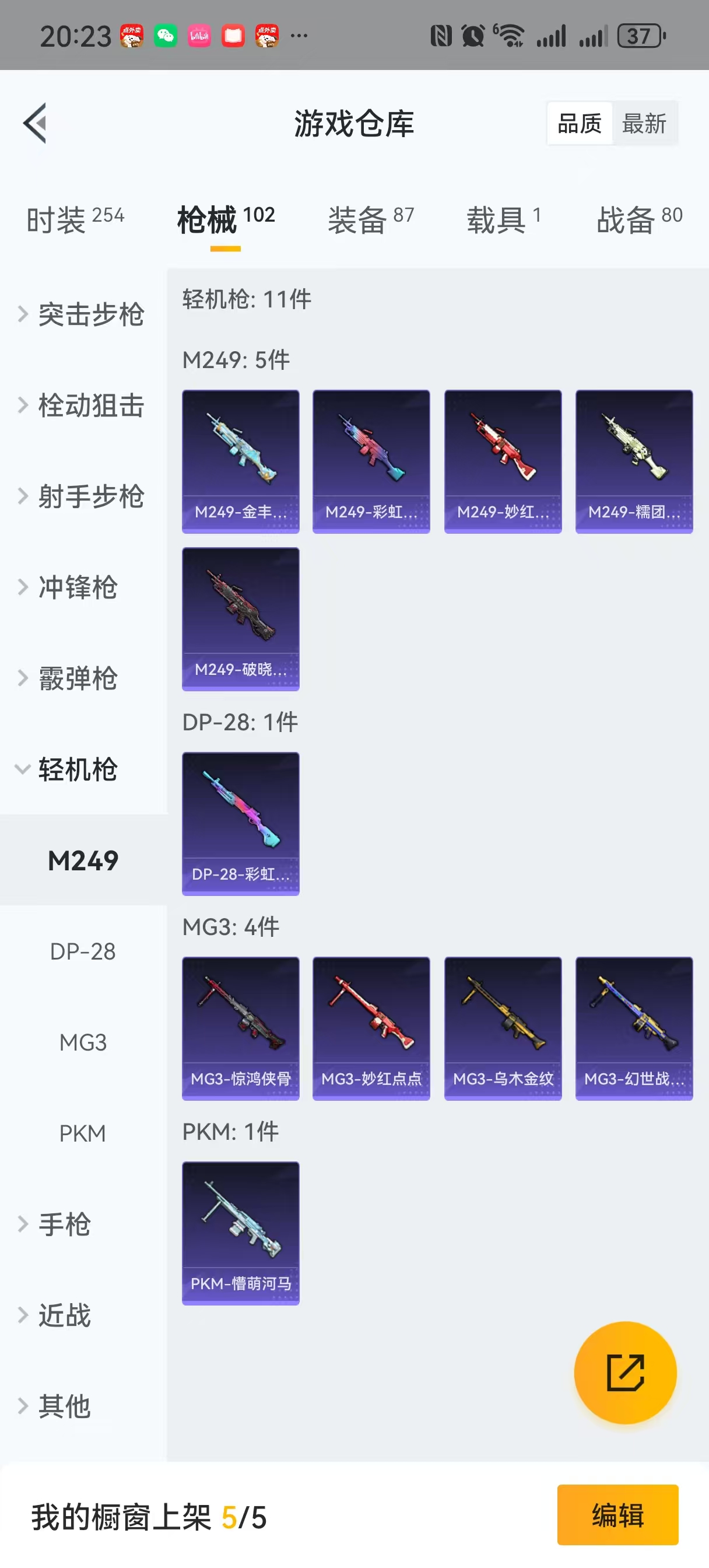Select DP-28 in the sidebar
Viewport: 709px width, 1568px height.
coord(83,951)
